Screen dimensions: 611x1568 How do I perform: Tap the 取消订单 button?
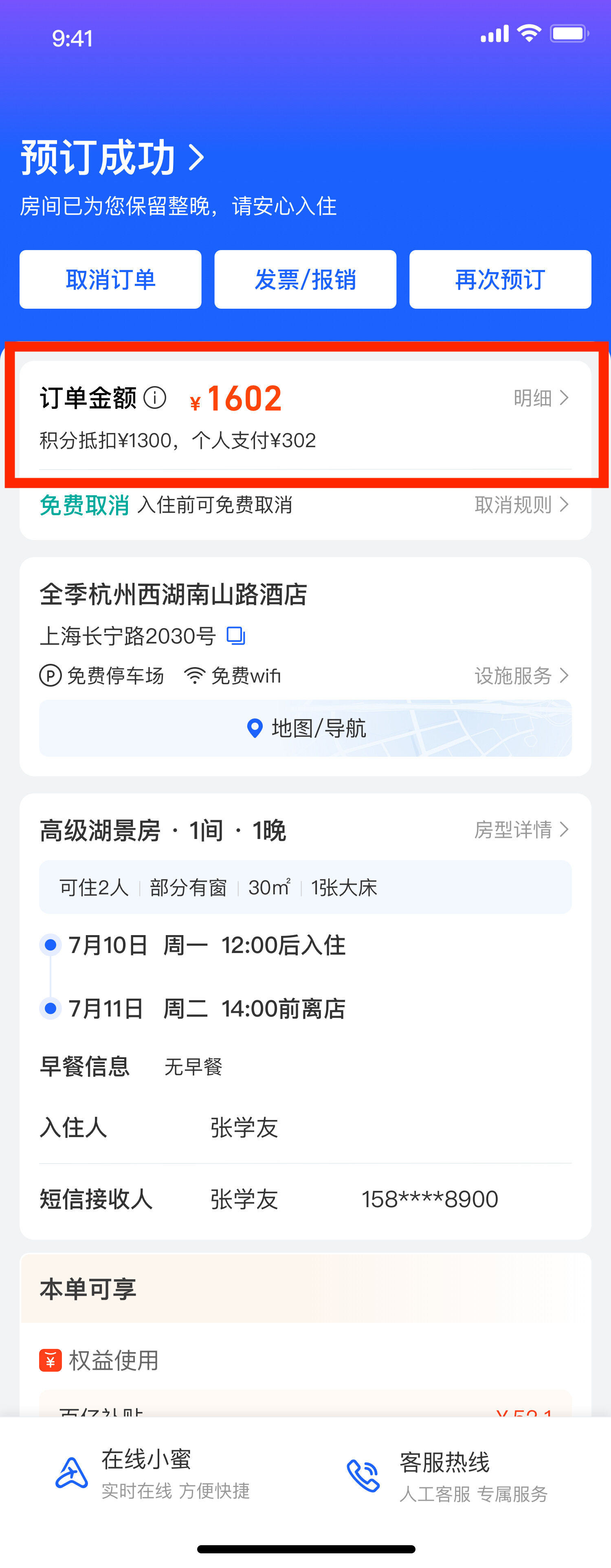110,279
